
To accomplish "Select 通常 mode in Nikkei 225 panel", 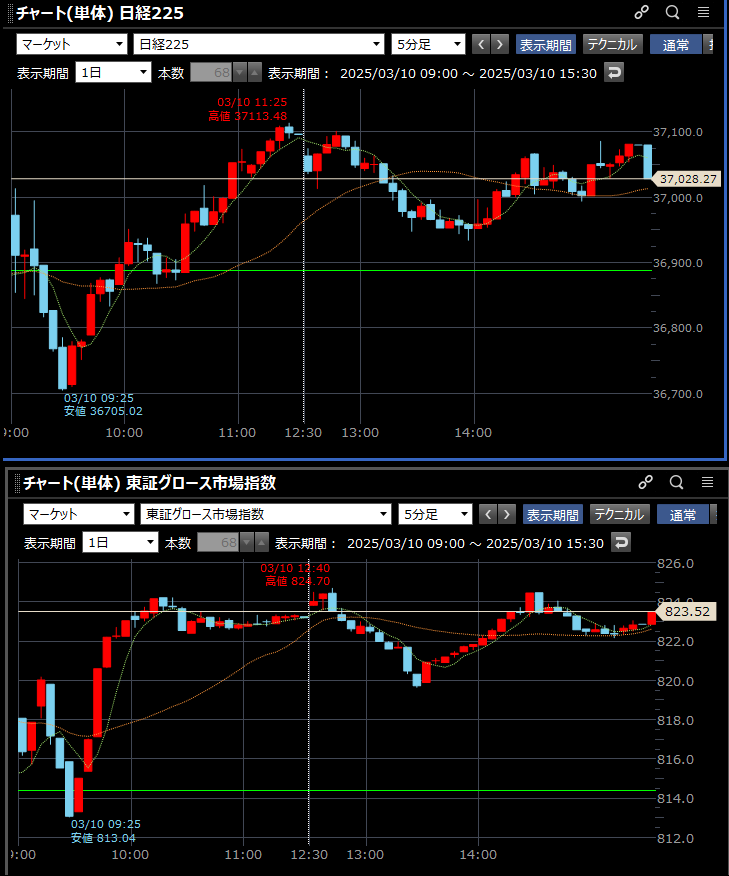I will [x=675, y=44].
